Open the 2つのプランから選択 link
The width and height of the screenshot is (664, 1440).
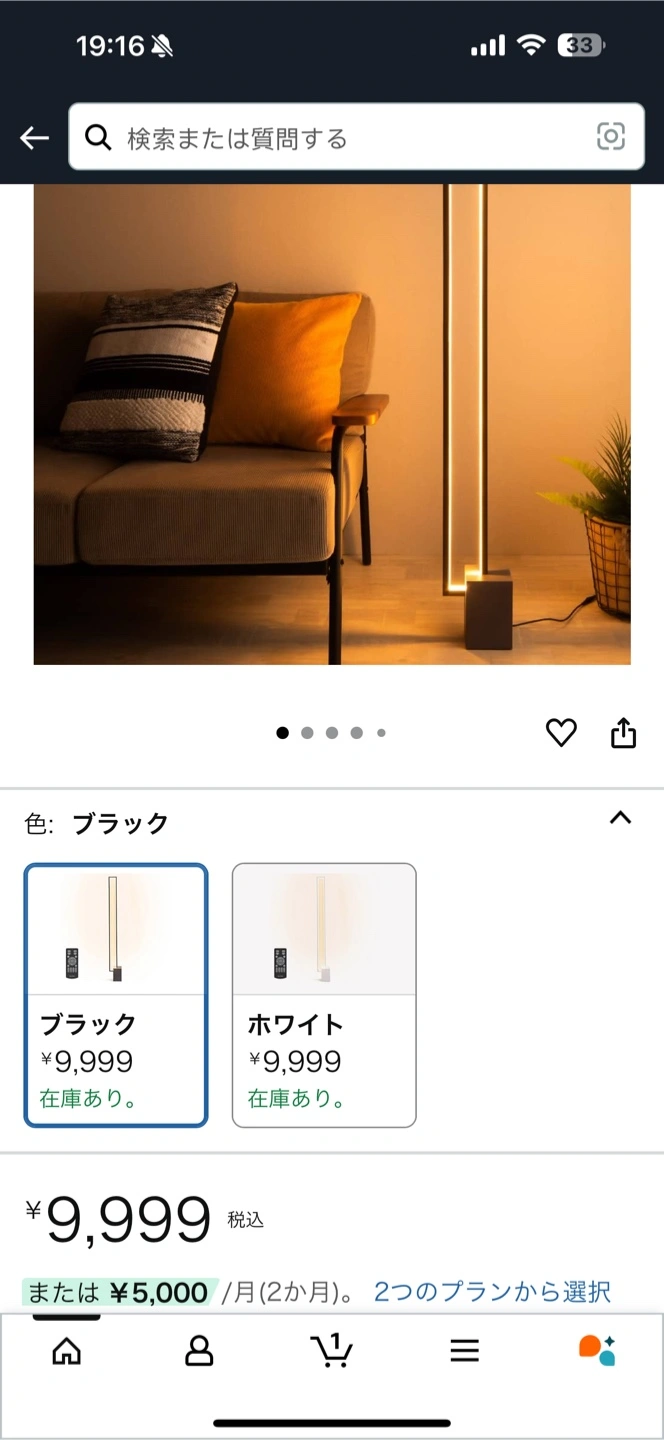point(492,1292)
